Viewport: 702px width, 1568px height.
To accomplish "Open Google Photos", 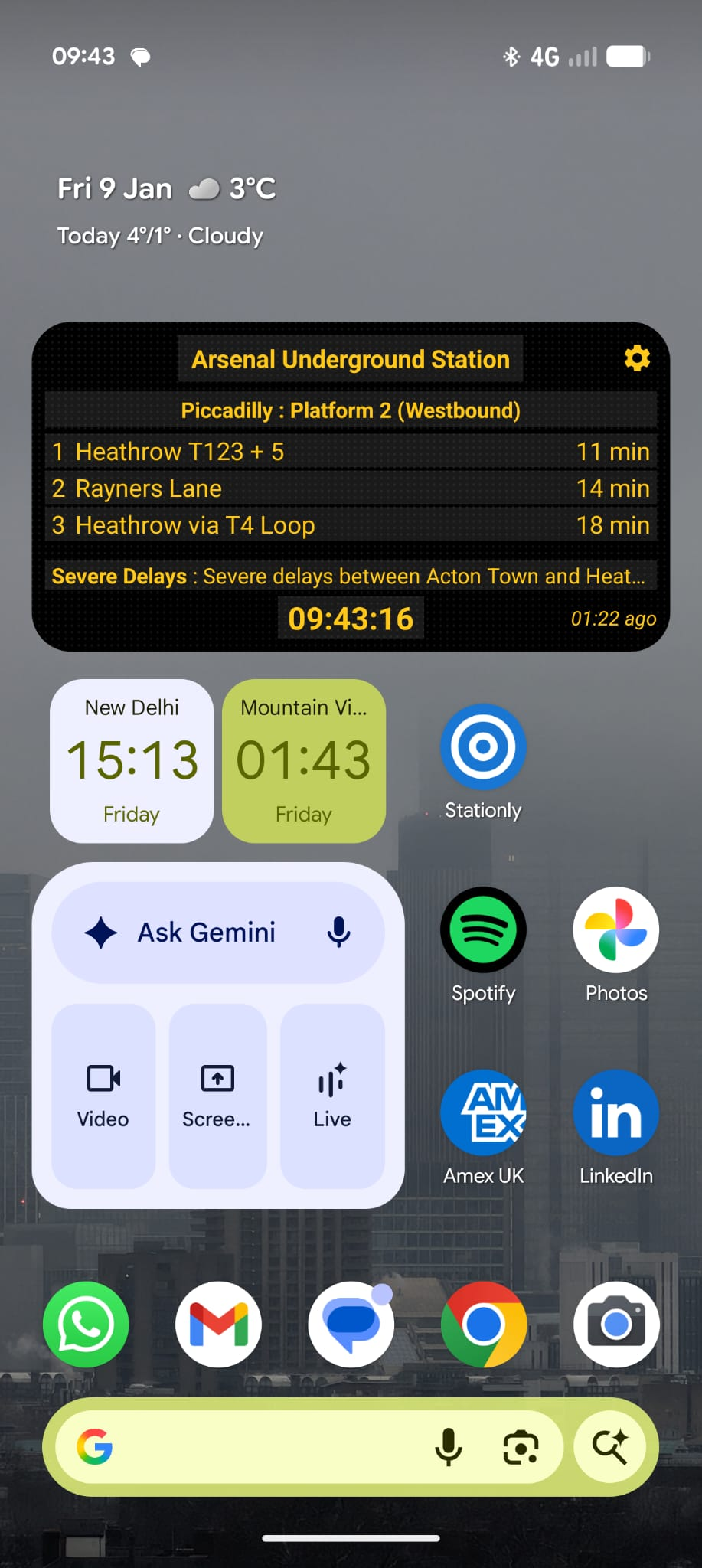I will pyautogui.click(x=615, y=929).
